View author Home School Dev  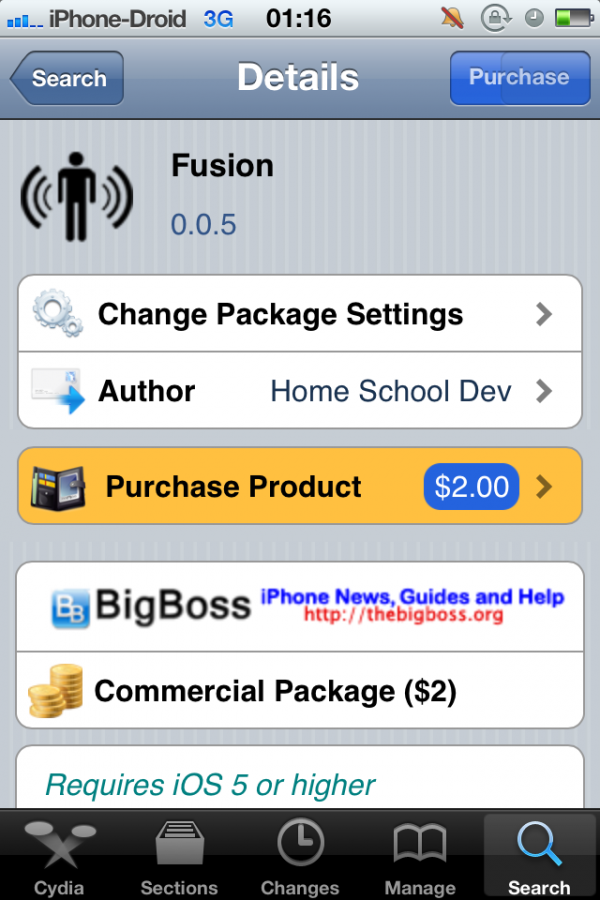pyautogui.click(x=300, y=391)
